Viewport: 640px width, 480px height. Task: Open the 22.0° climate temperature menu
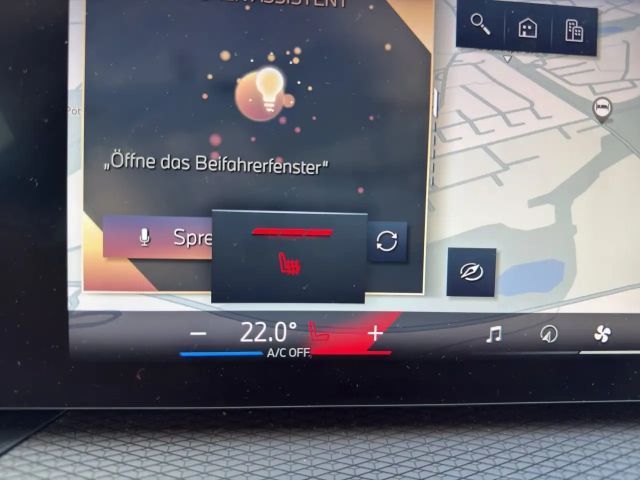click(x=268, y=332)
